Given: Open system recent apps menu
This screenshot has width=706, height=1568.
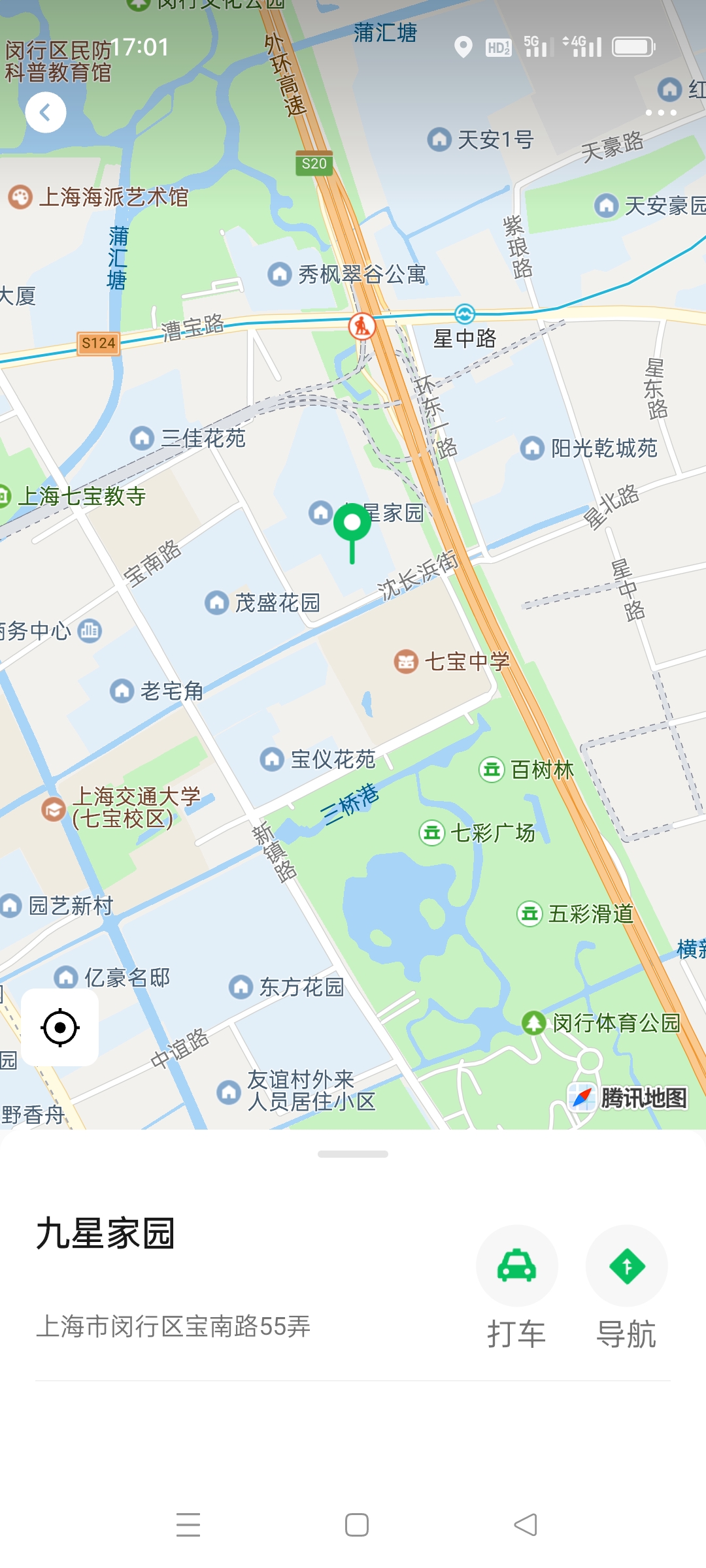Looking at the screenshot, I should click(188, 1525).
